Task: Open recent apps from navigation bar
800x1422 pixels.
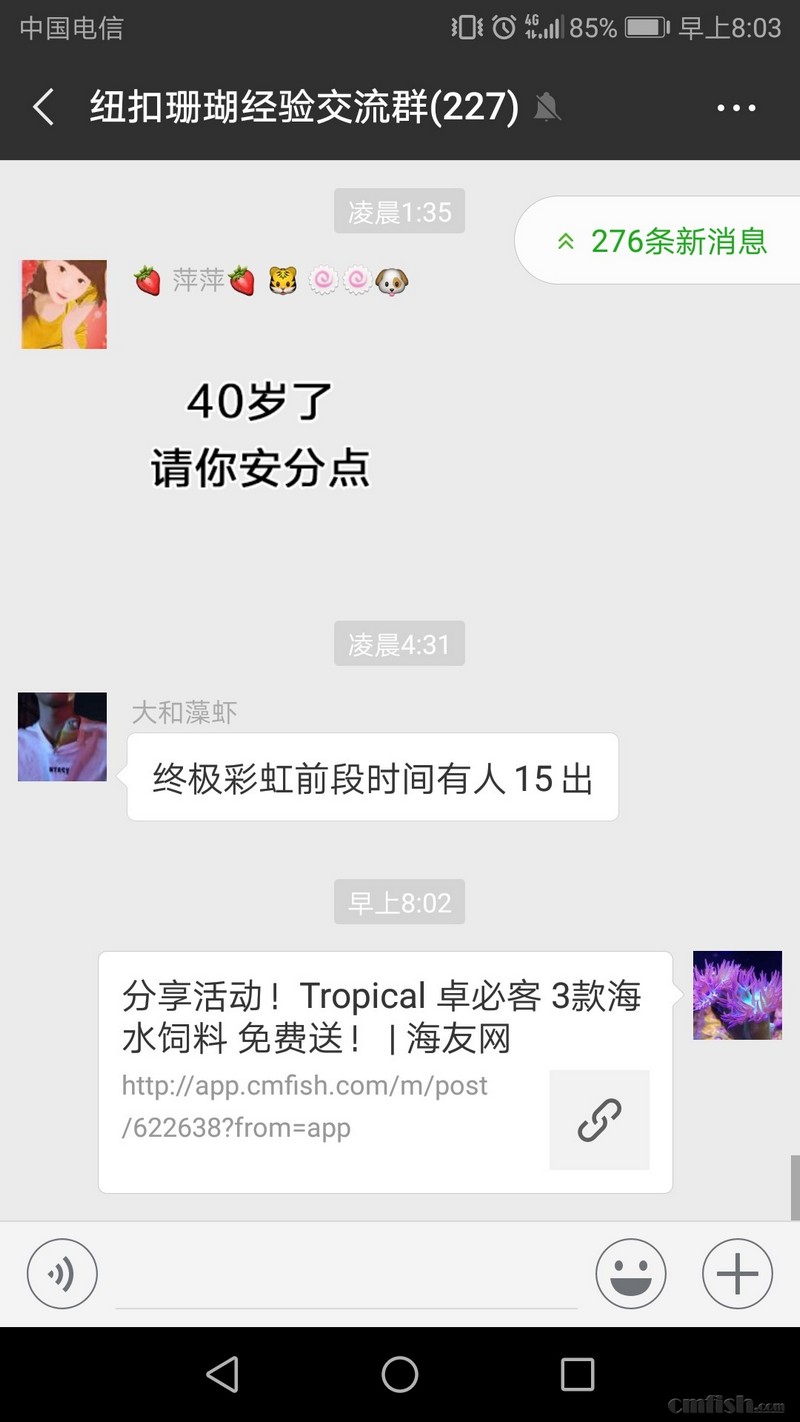Action: point(577,1374)
